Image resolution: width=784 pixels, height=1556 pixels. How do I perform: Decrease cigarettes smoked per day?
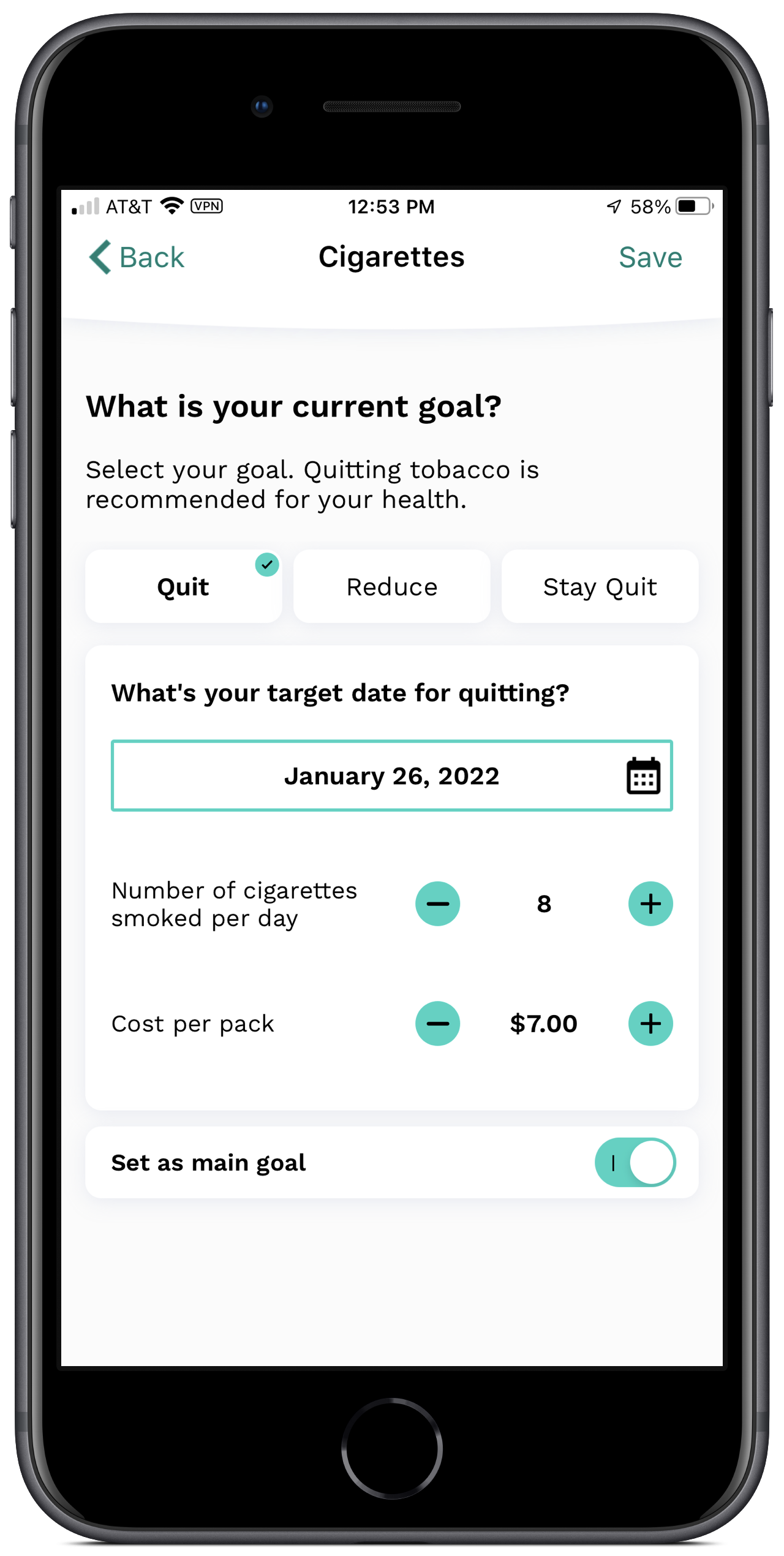coord(438,904)
